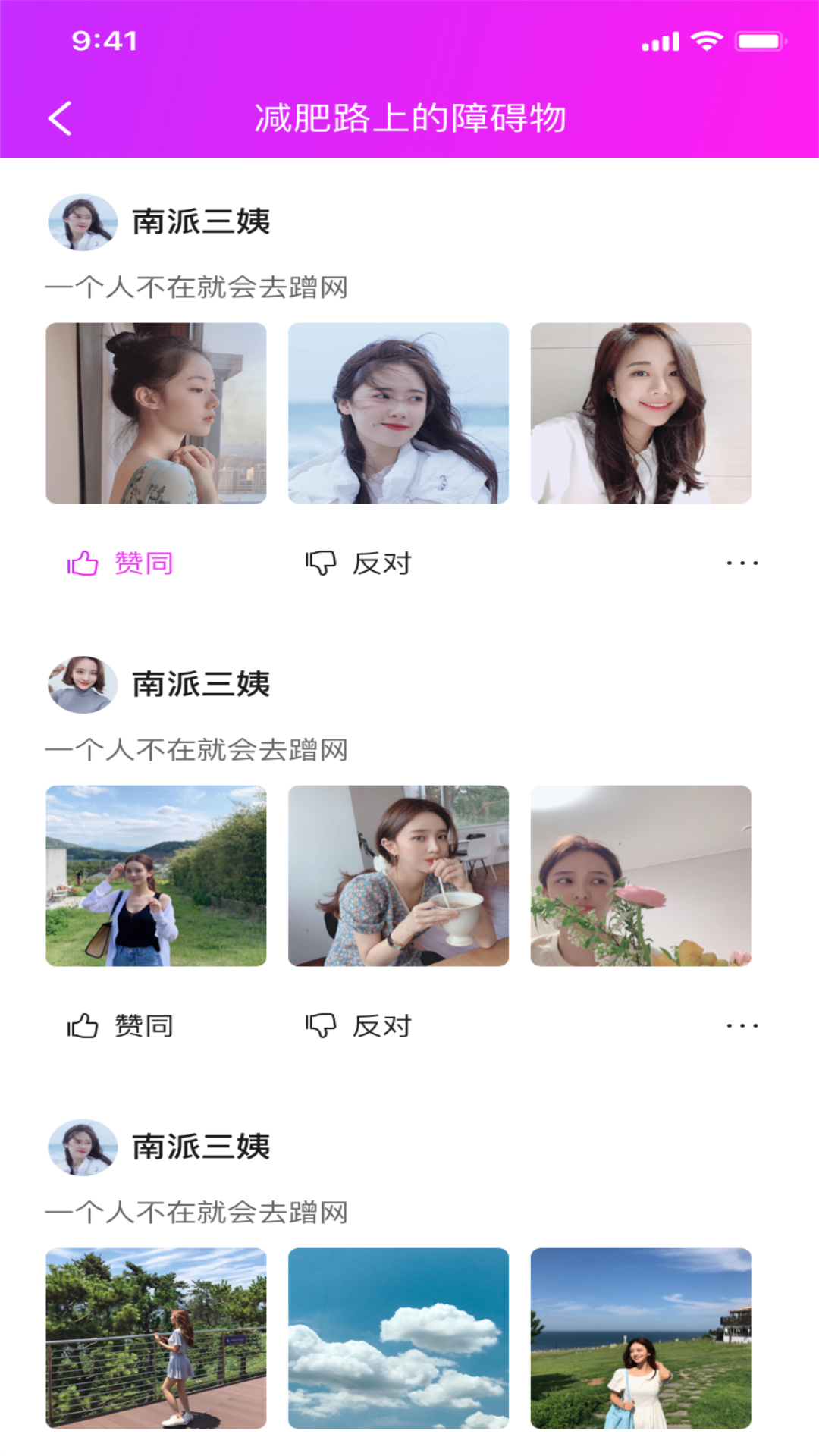
Task: Click the 反对 text button on the first post
Action: (381, 563)
